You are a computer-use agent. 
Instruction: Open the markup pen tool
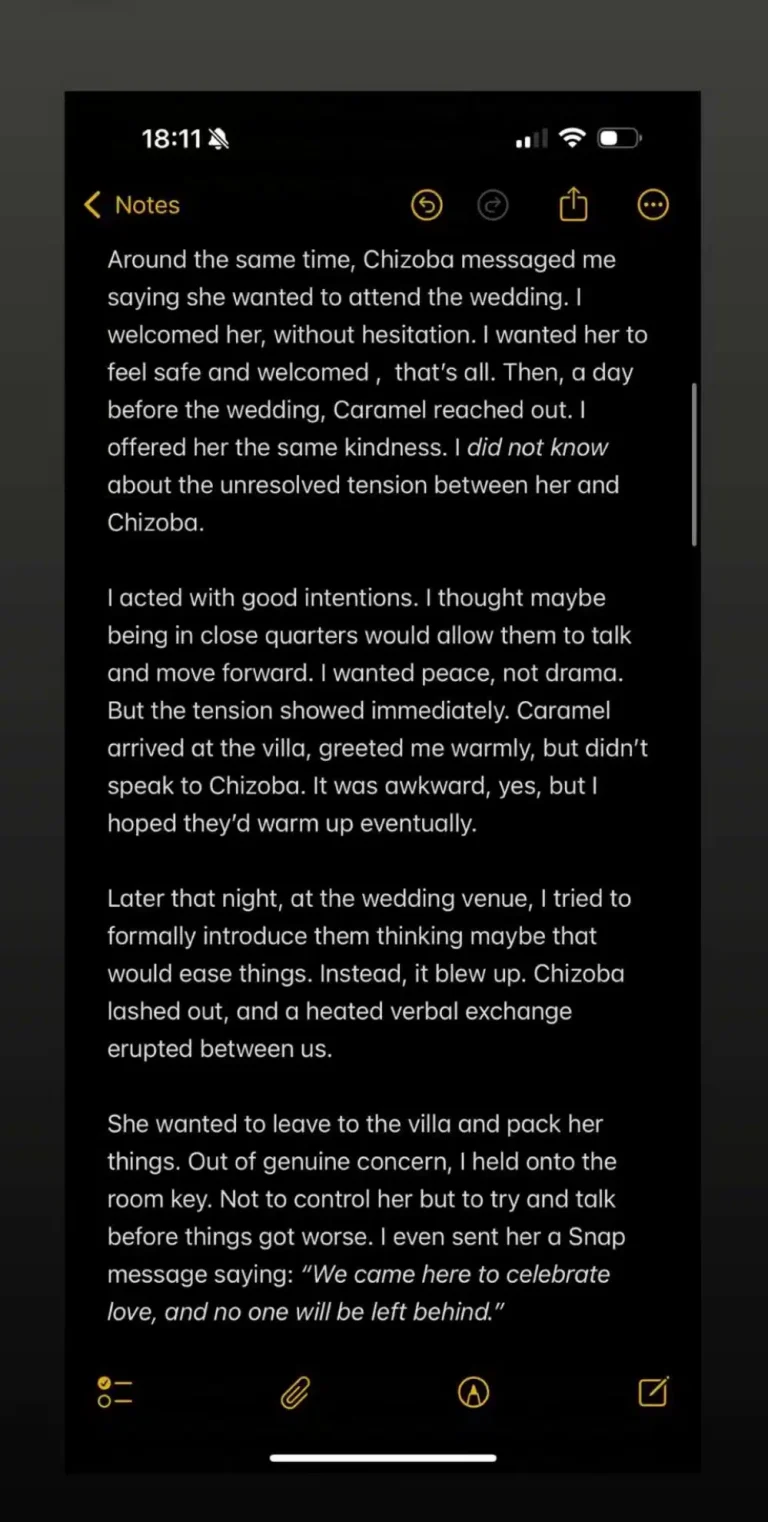click(473, 1392)
